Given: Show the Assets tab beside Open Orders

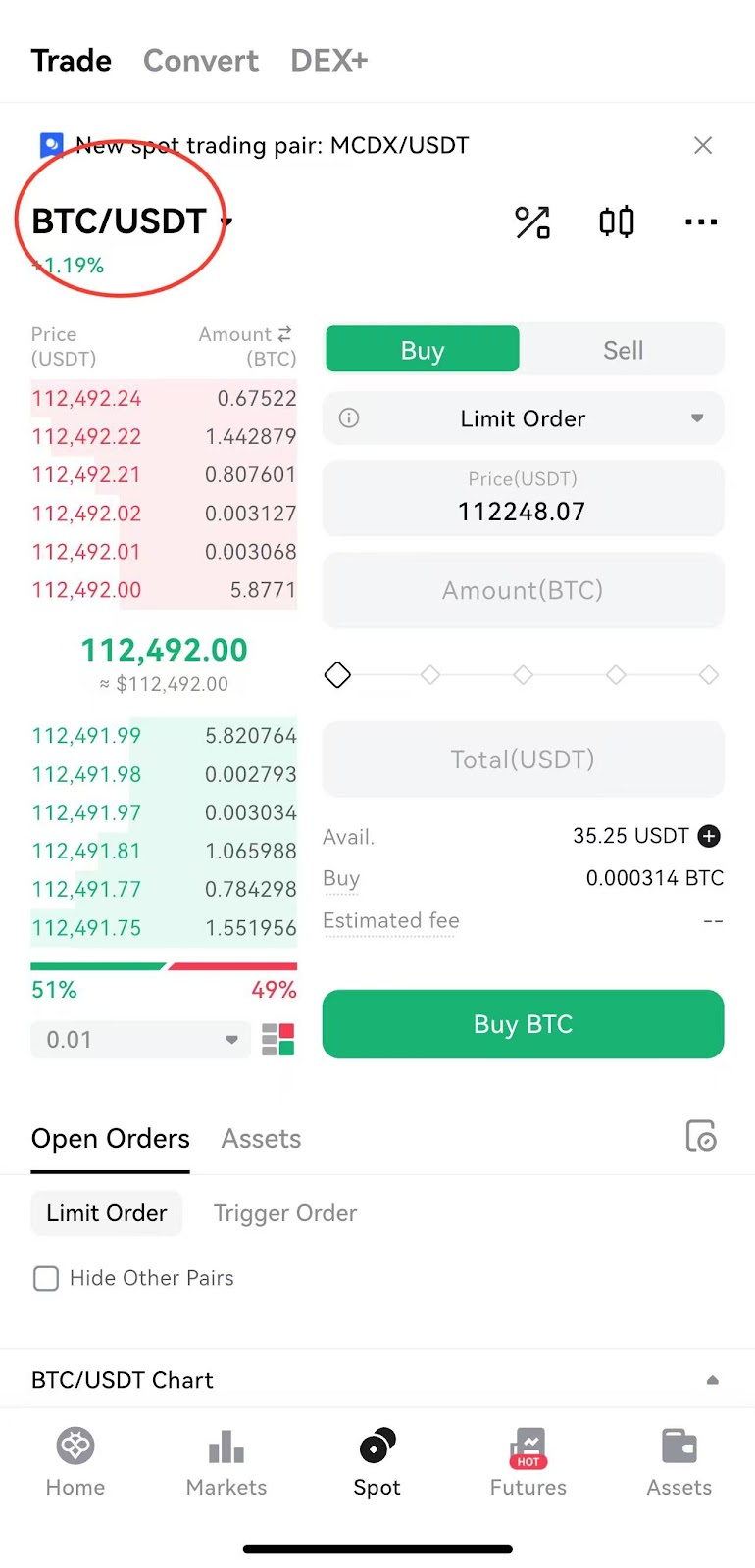Looking at the screenshot, I should point(261,1139).
